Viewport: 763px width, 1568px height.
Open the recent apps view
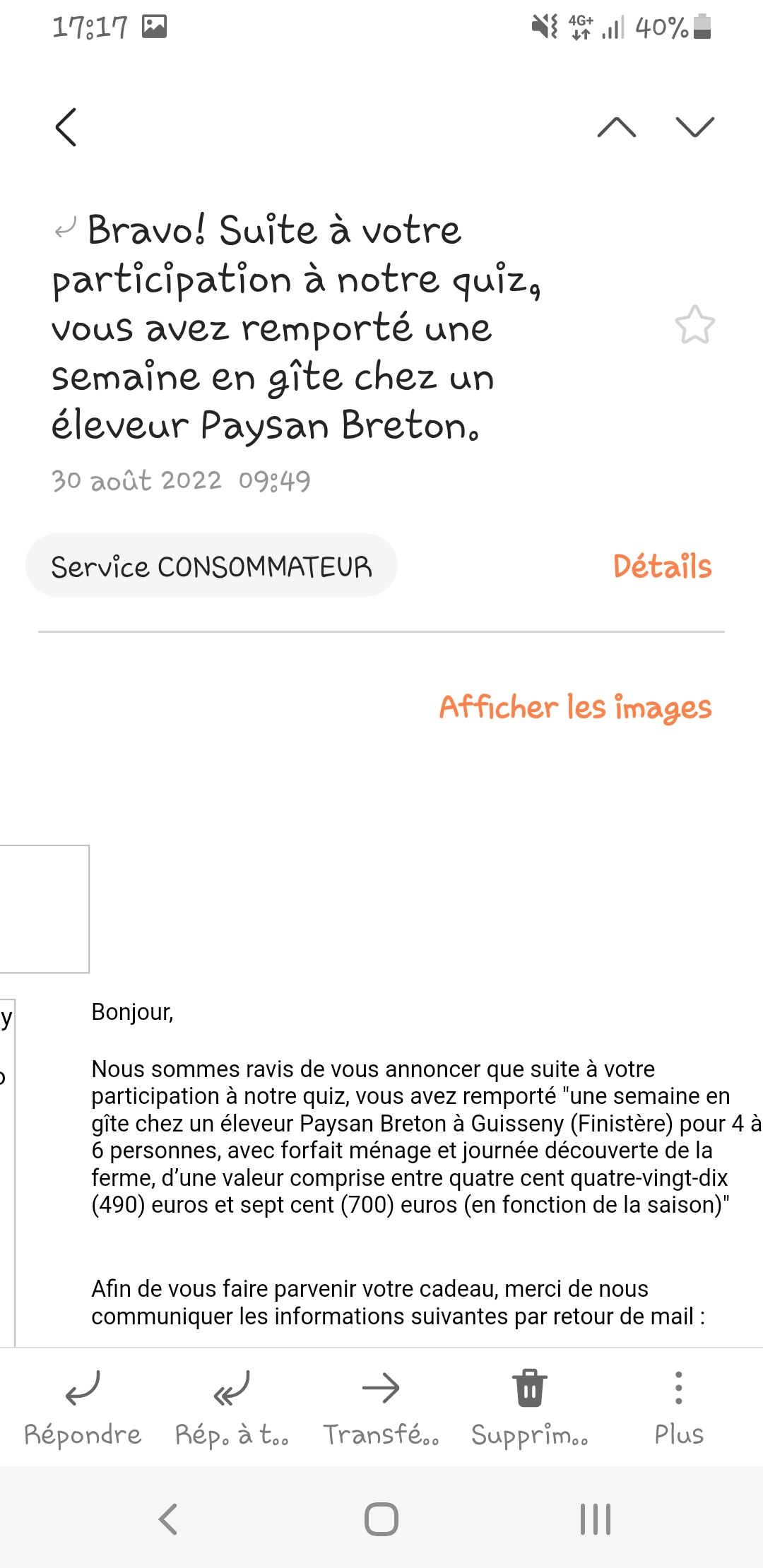click(595, 1519)
